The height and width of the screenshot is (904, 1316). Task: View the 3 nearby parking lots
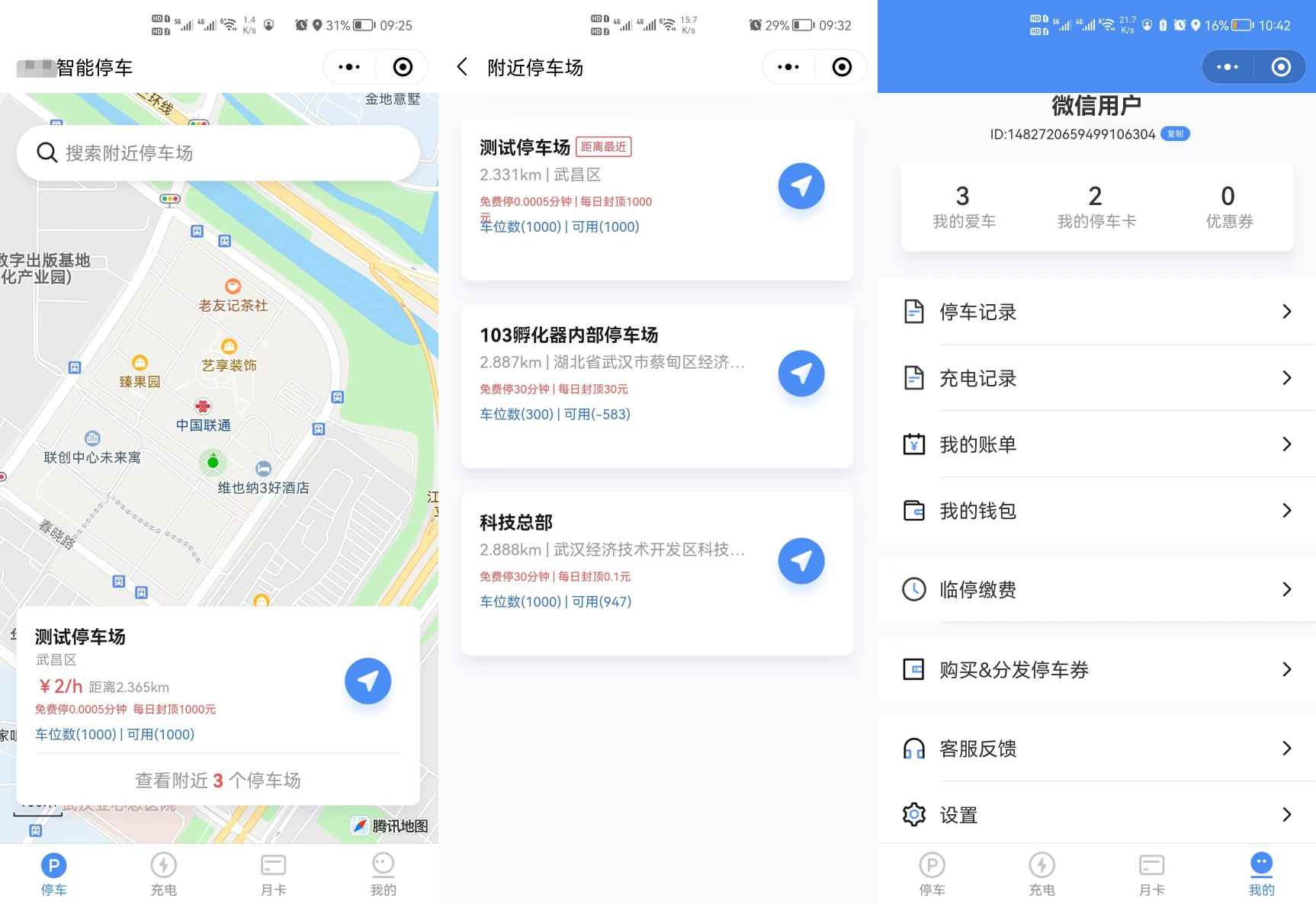[x=218, y=781]
